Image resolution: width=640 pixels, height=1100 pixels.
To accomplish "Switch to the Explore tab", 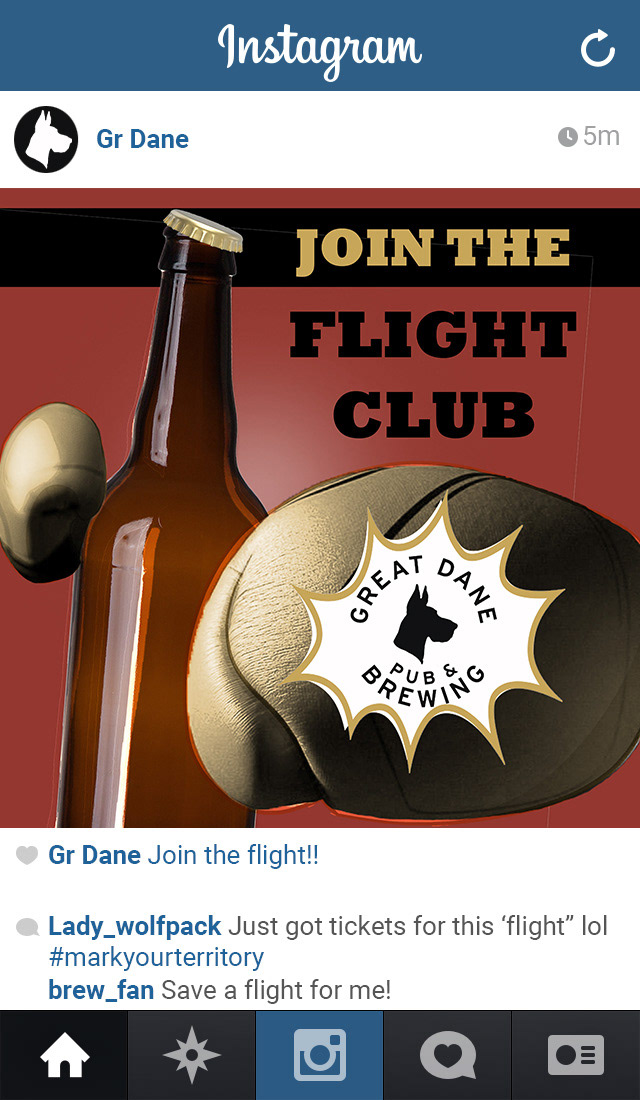I will coord(192,1056).
